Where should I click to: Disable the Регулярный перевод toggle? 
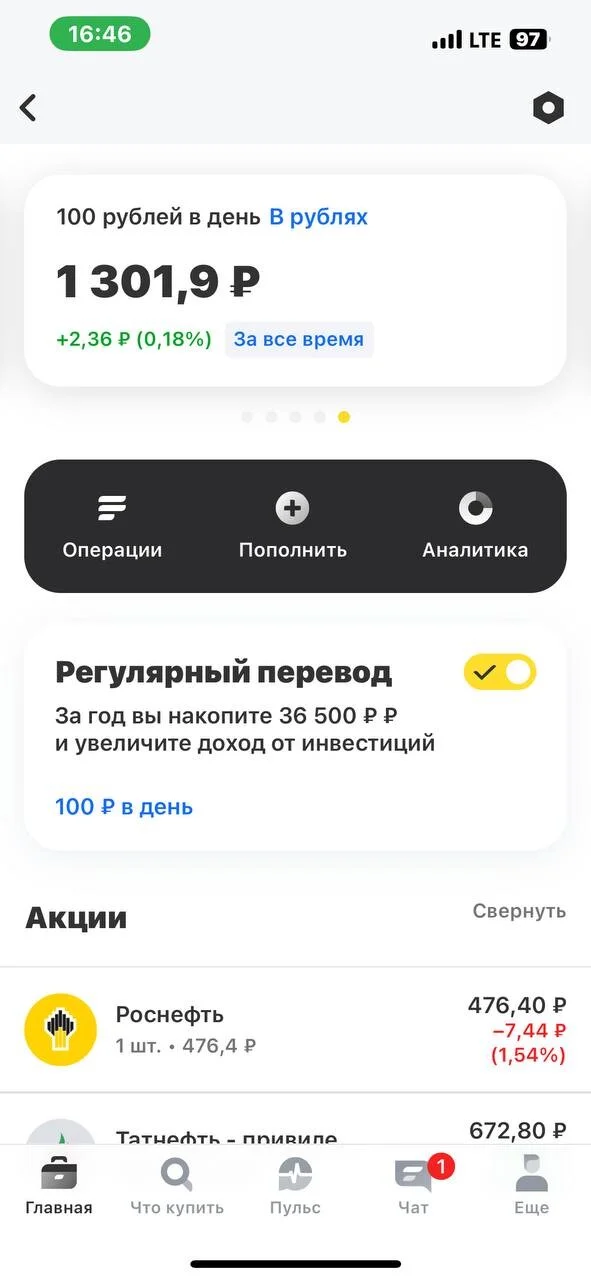pyautogui.click(x=500, y=672)
